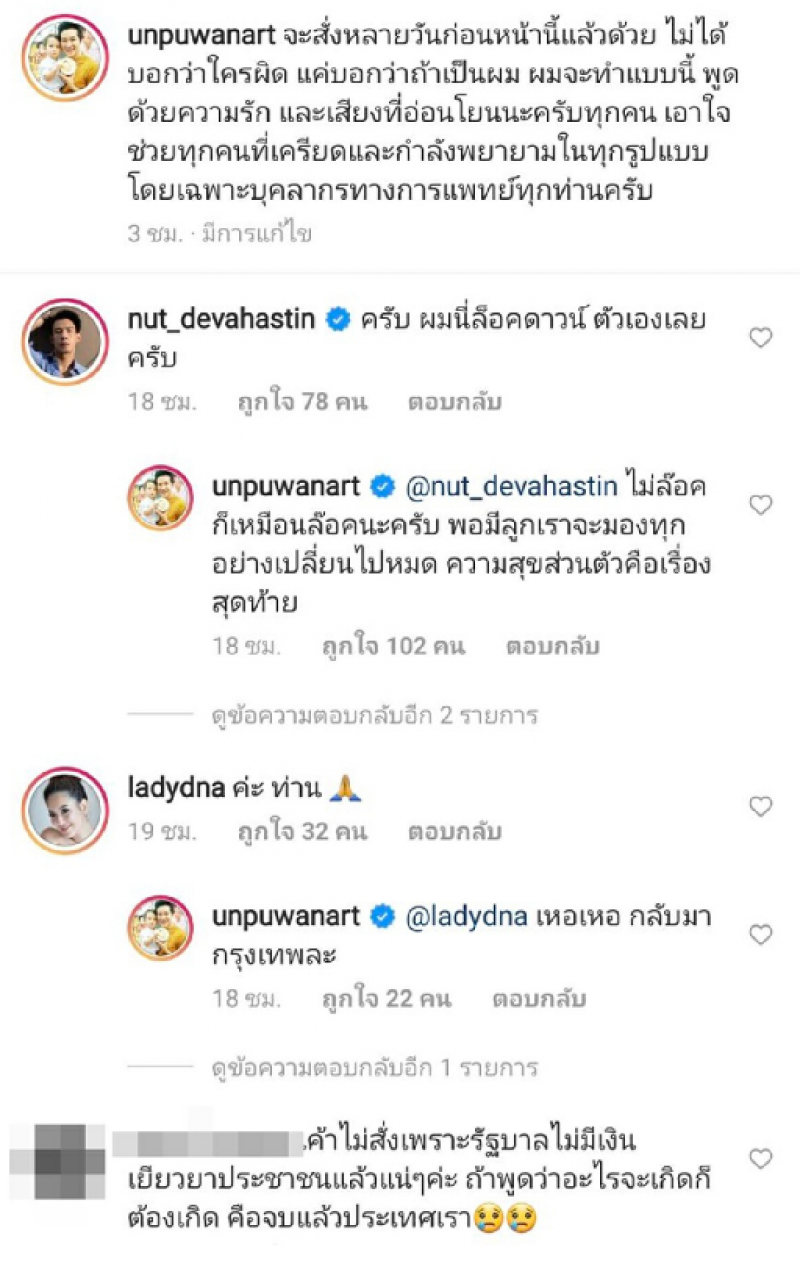Reply to ladydna's comment
800x1261 pixels.
(x=454, y=831)
